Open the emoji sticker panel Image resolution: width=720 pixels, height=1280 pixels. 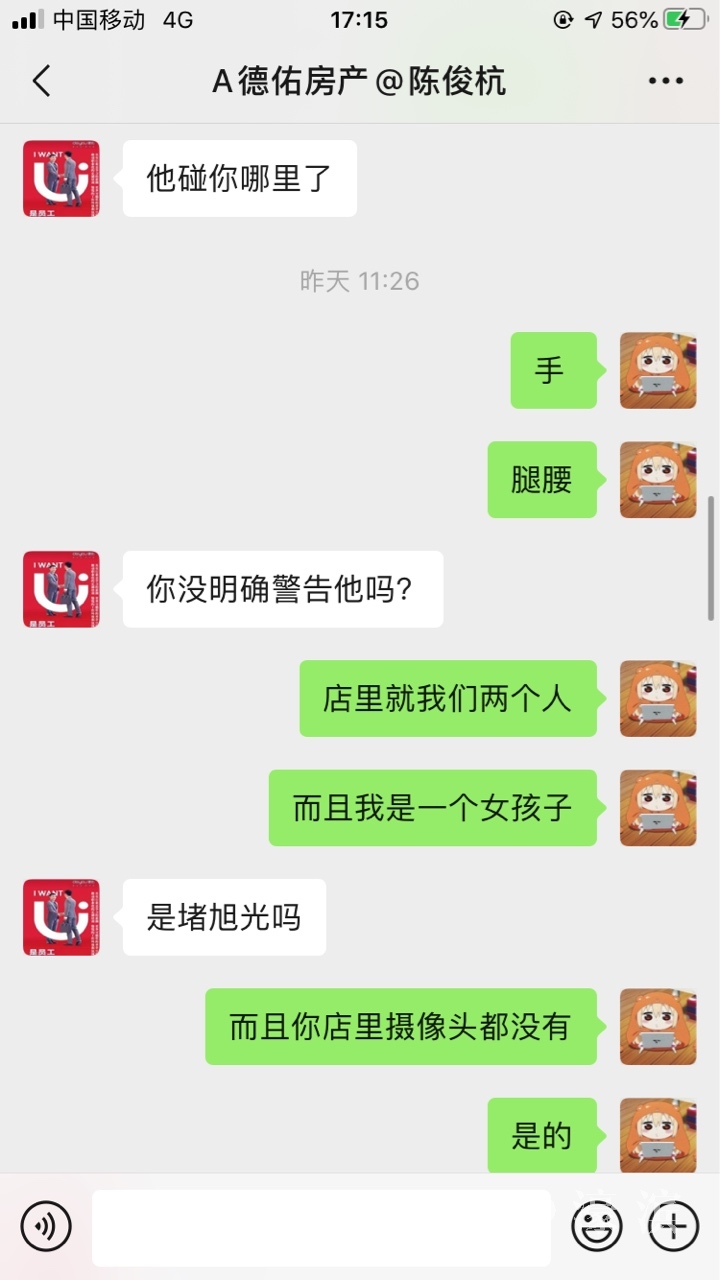point(597,1226)
